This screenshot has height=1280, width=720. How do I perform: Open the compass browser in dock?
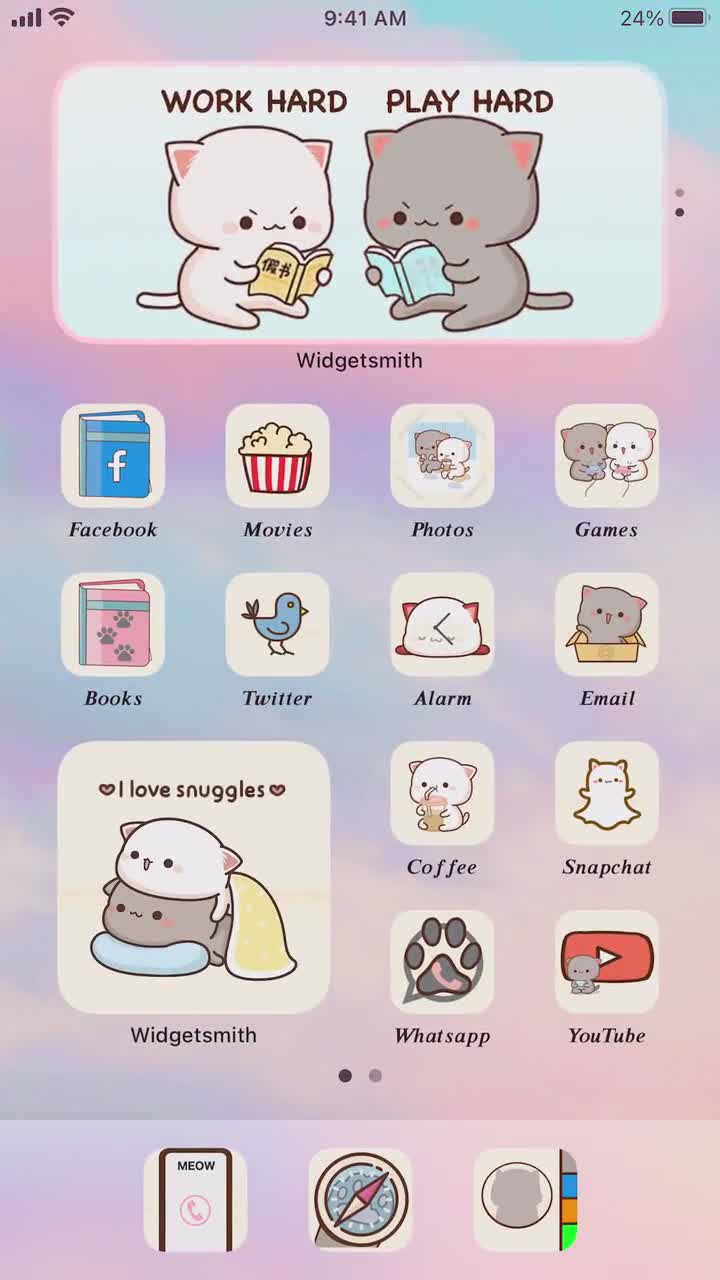click(x=360, y=1200)
